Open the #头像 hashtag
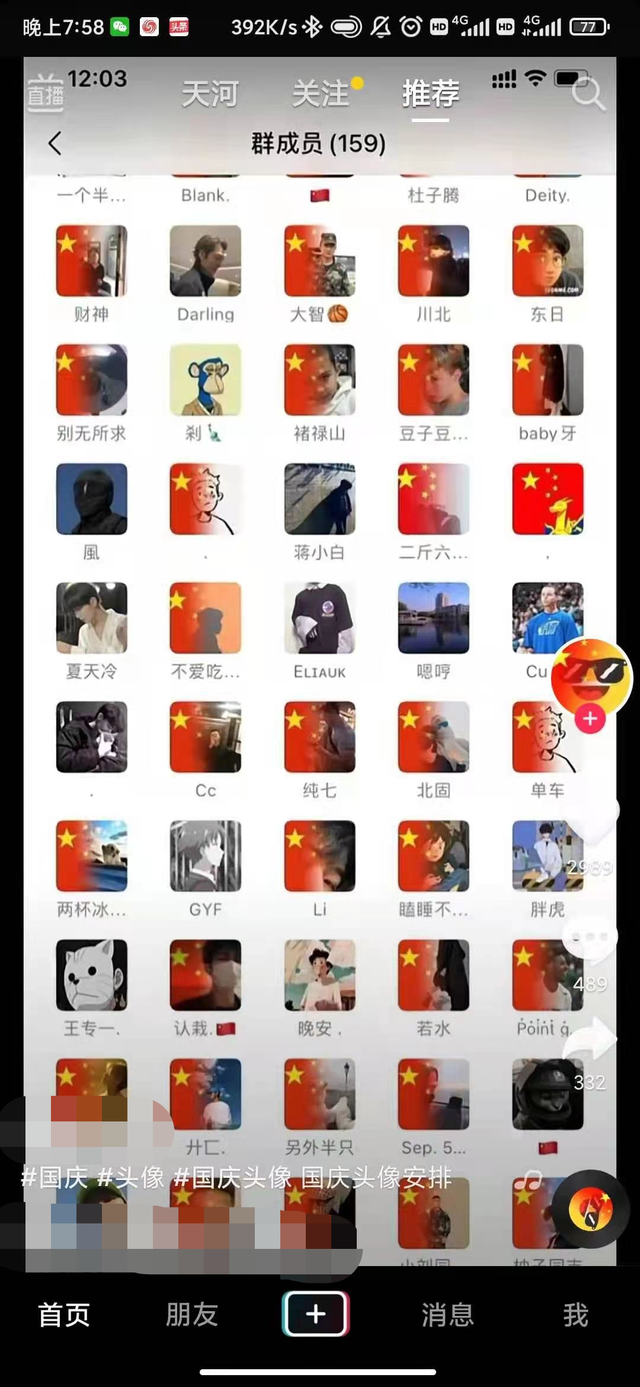640x1387 pixels. pos(131,1178)
